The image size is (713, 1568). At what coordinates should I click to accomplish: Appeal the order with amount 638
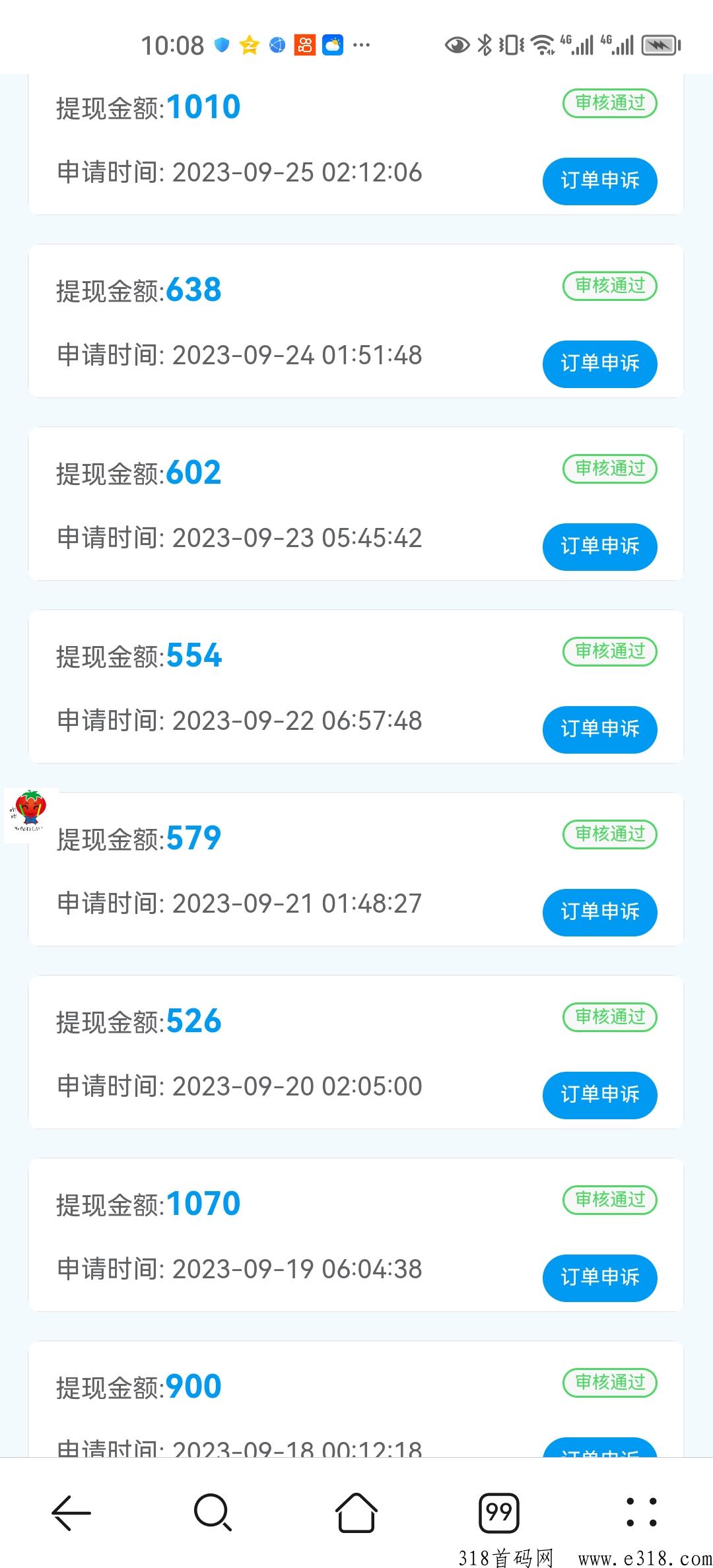599,364
